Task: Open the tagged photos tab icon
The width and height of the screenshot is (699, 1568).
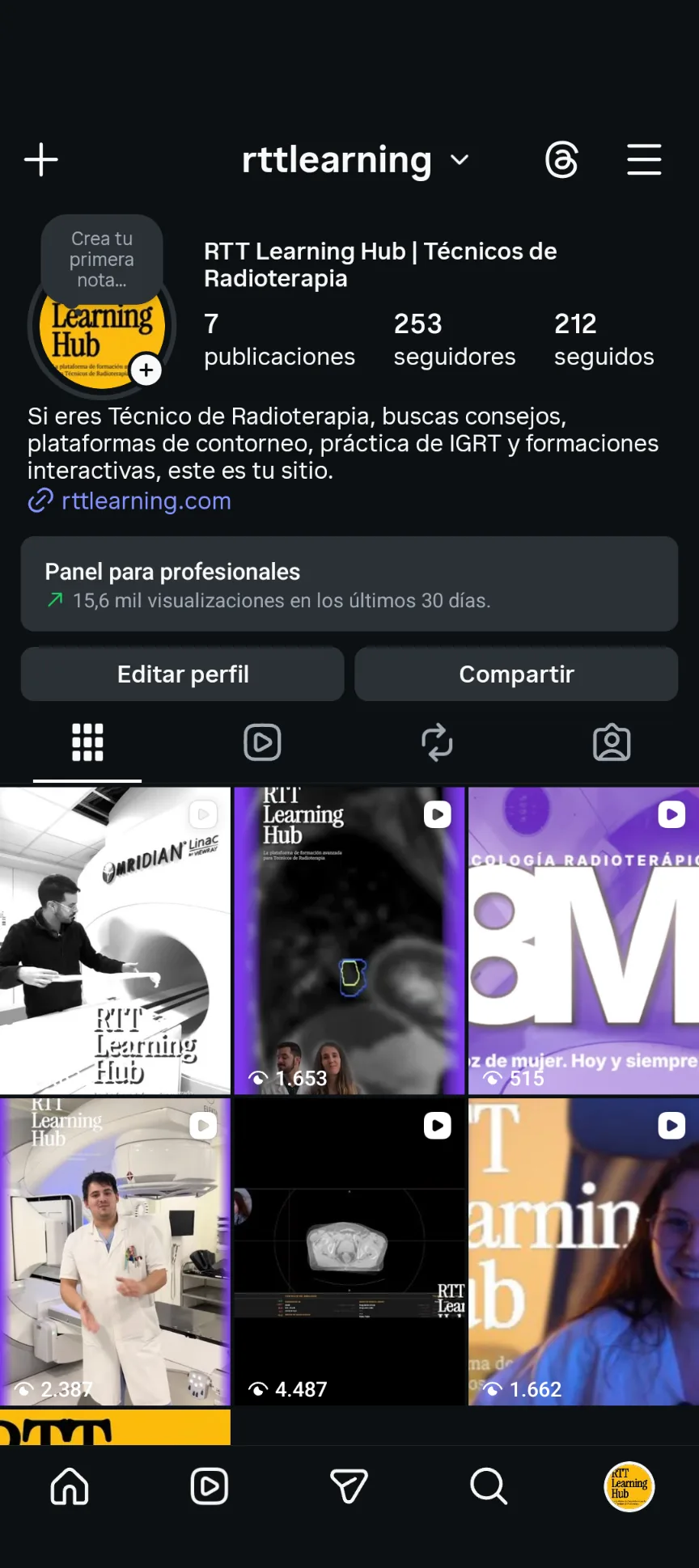Action: (612, 742)
